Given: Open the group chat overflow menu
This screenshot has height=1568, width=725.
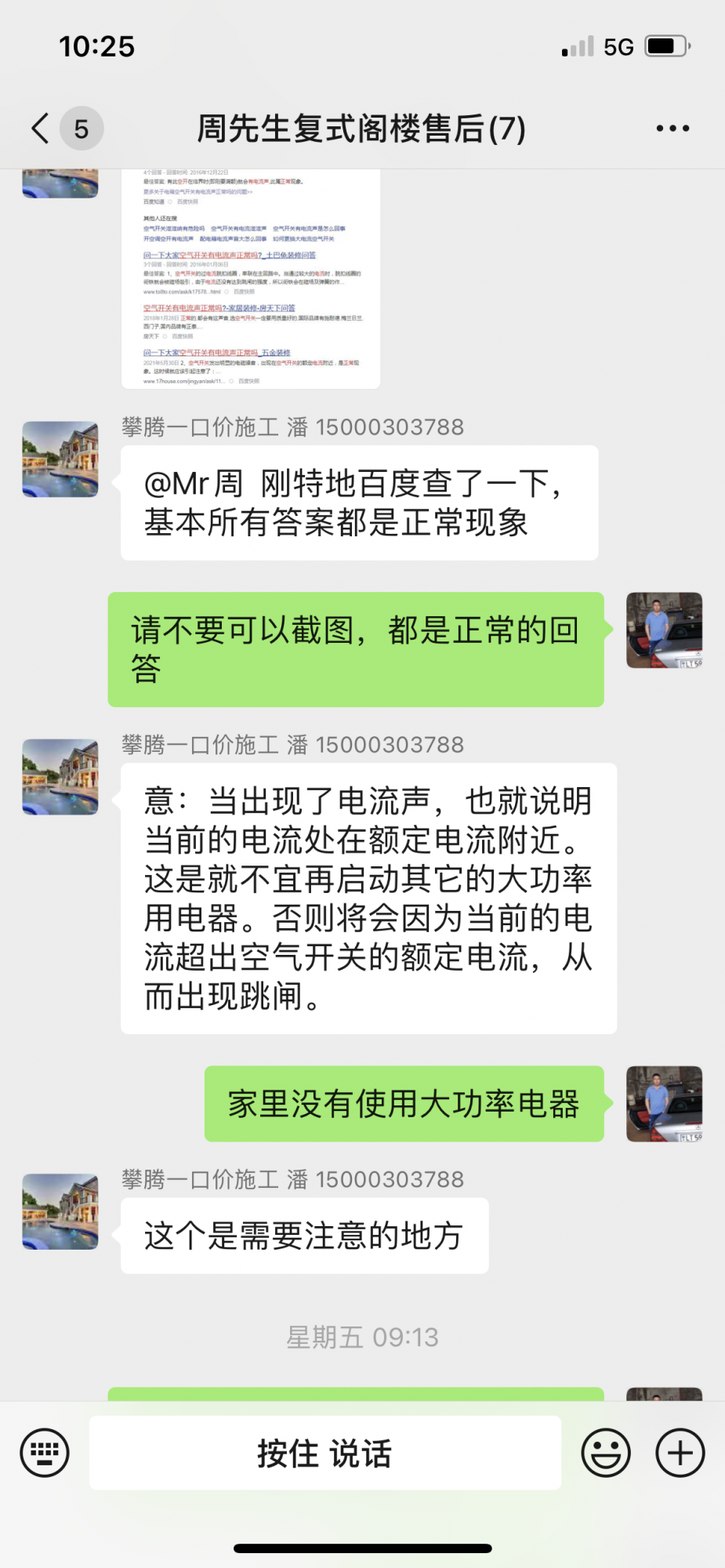Looking at the screenshot, I should (672, 129).
